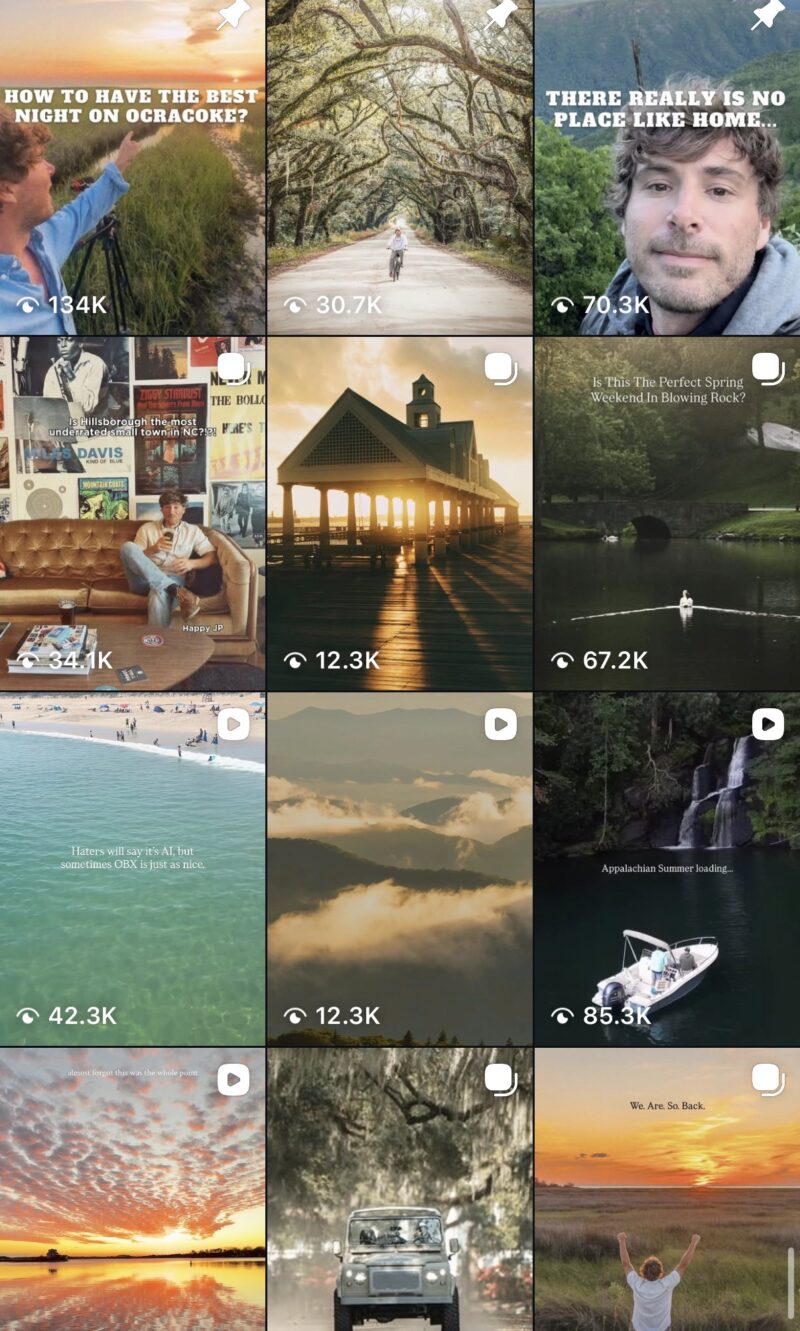The height and width of the screenshot is (1331, 800).
Task: Play the OBX beach reel
Action: tap(132, 869)
